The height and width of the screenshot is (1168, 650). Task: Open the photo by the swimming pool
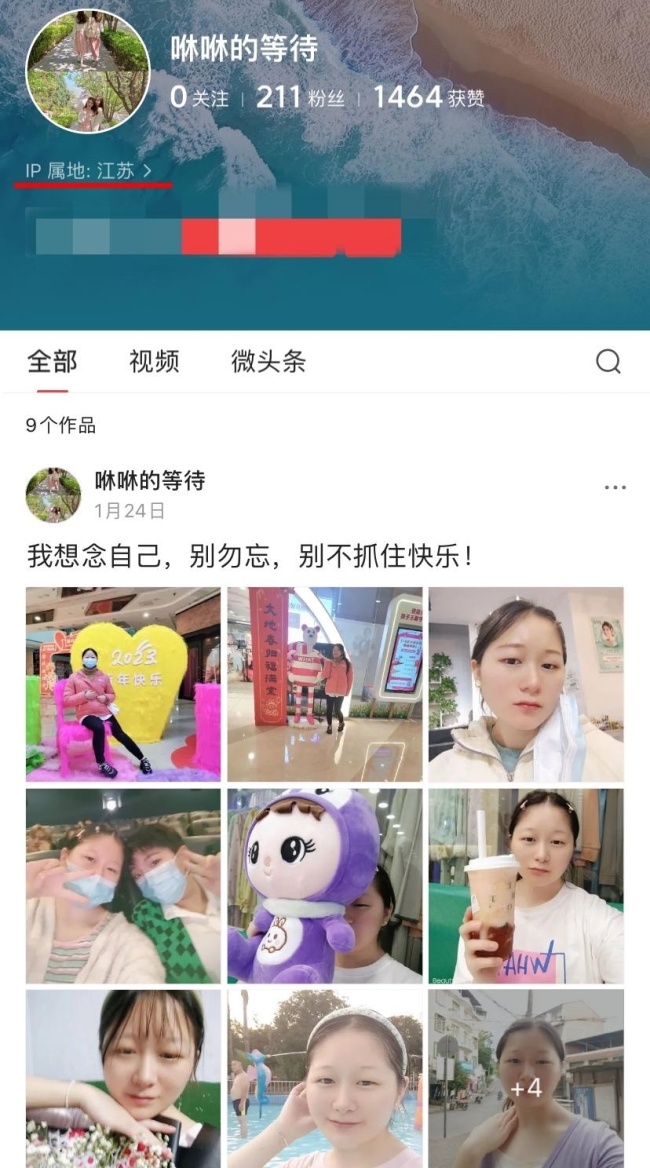click(x=325, y=1078)
